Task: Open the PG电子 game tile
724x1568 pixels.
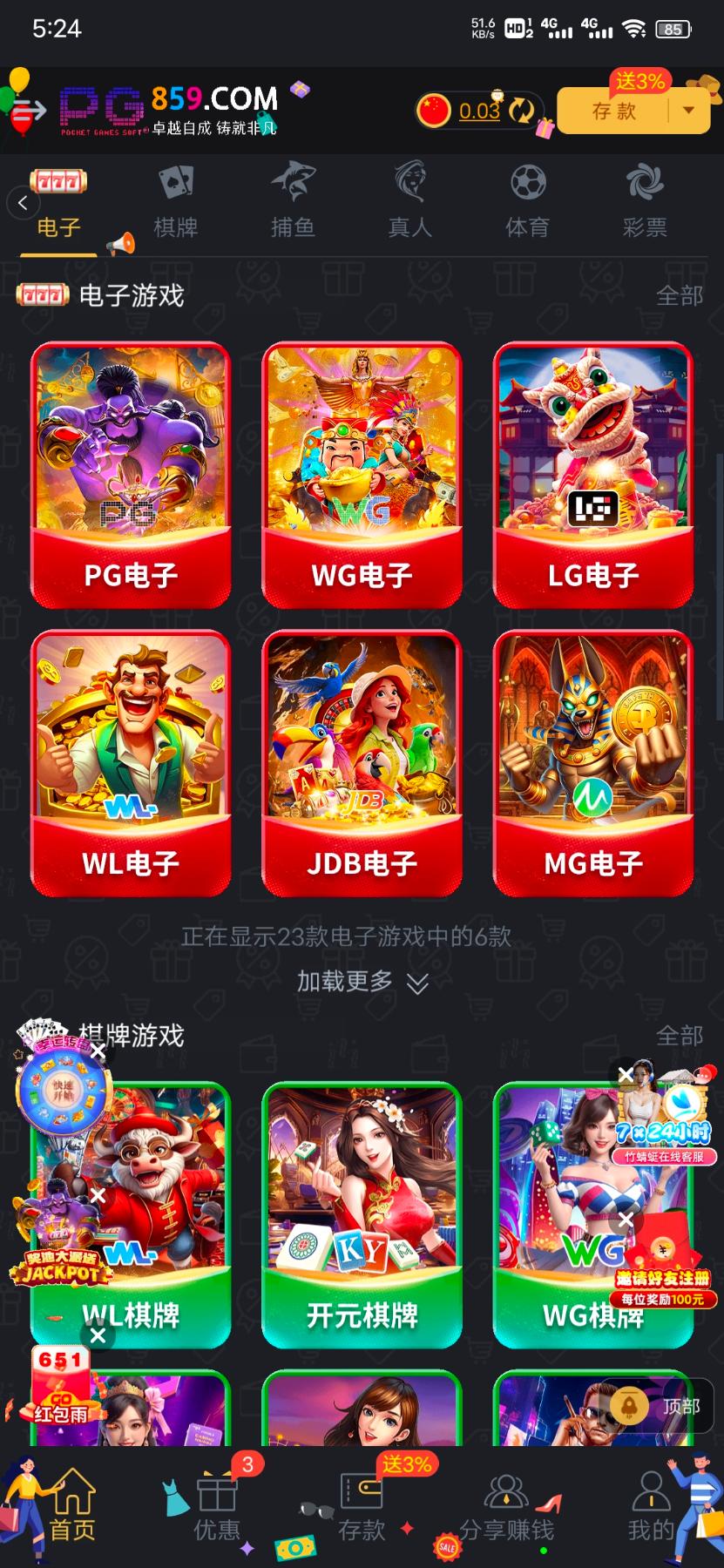Action: pos(131,475)
